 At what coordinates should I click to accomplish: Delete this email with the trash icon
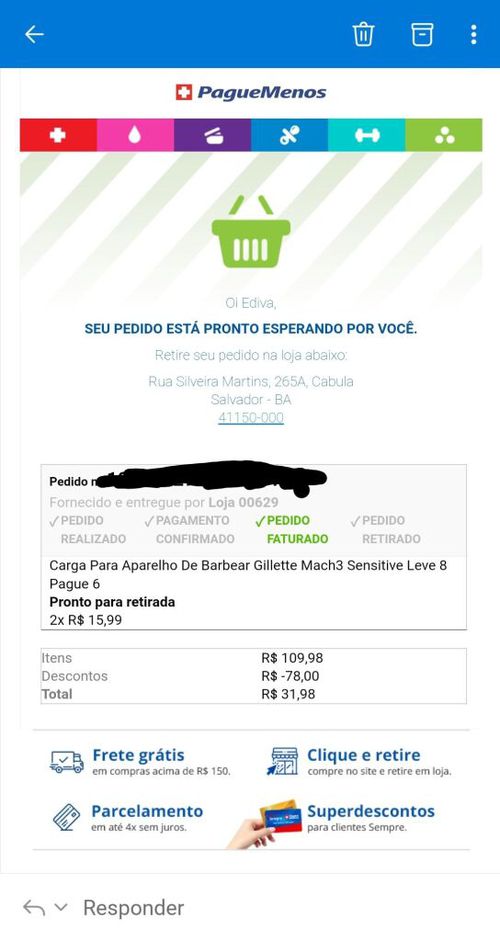click(x=363, y=34)
